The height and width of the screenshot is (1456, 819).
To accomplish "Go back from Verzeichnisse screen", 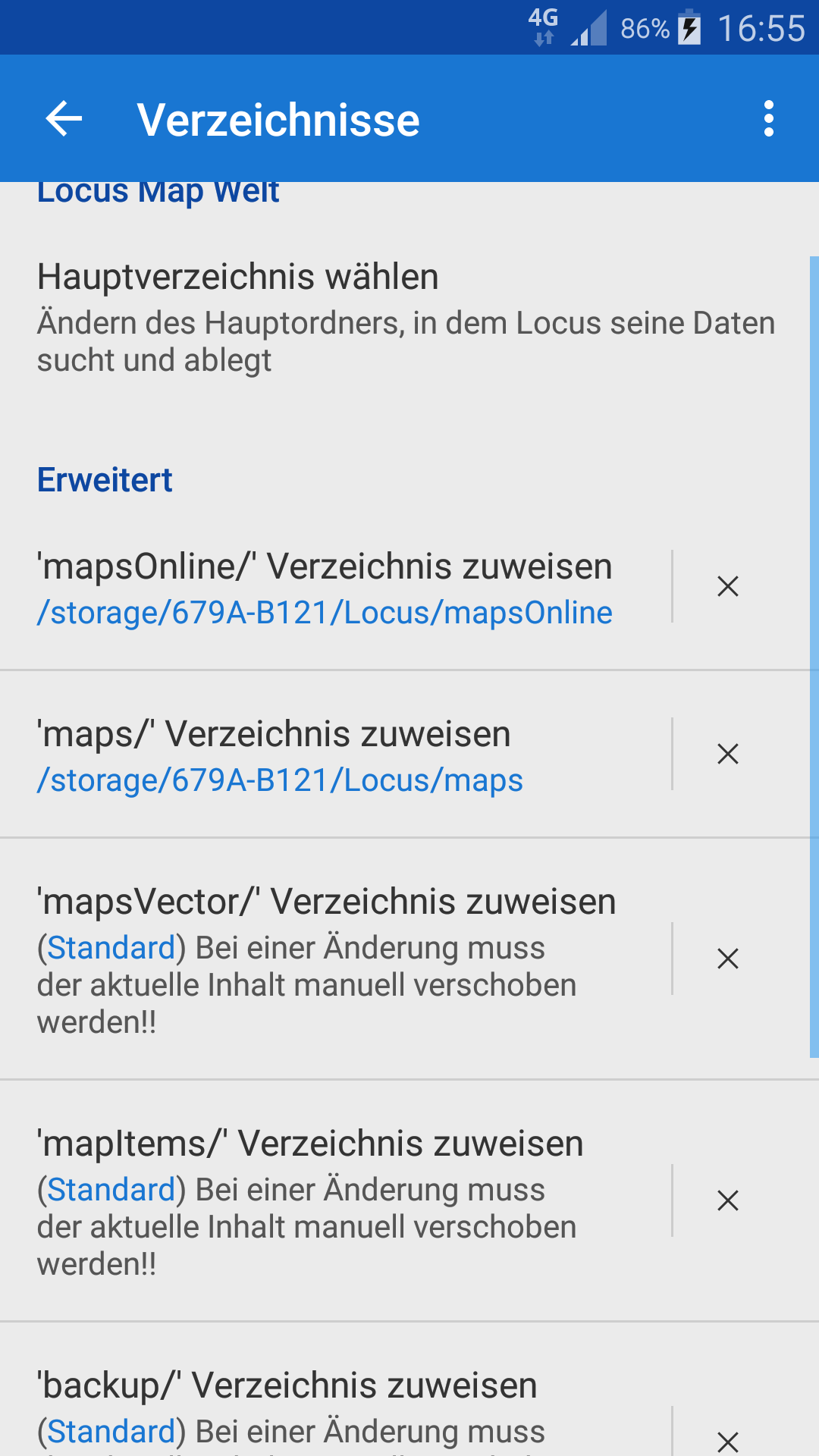I will 64,119.
